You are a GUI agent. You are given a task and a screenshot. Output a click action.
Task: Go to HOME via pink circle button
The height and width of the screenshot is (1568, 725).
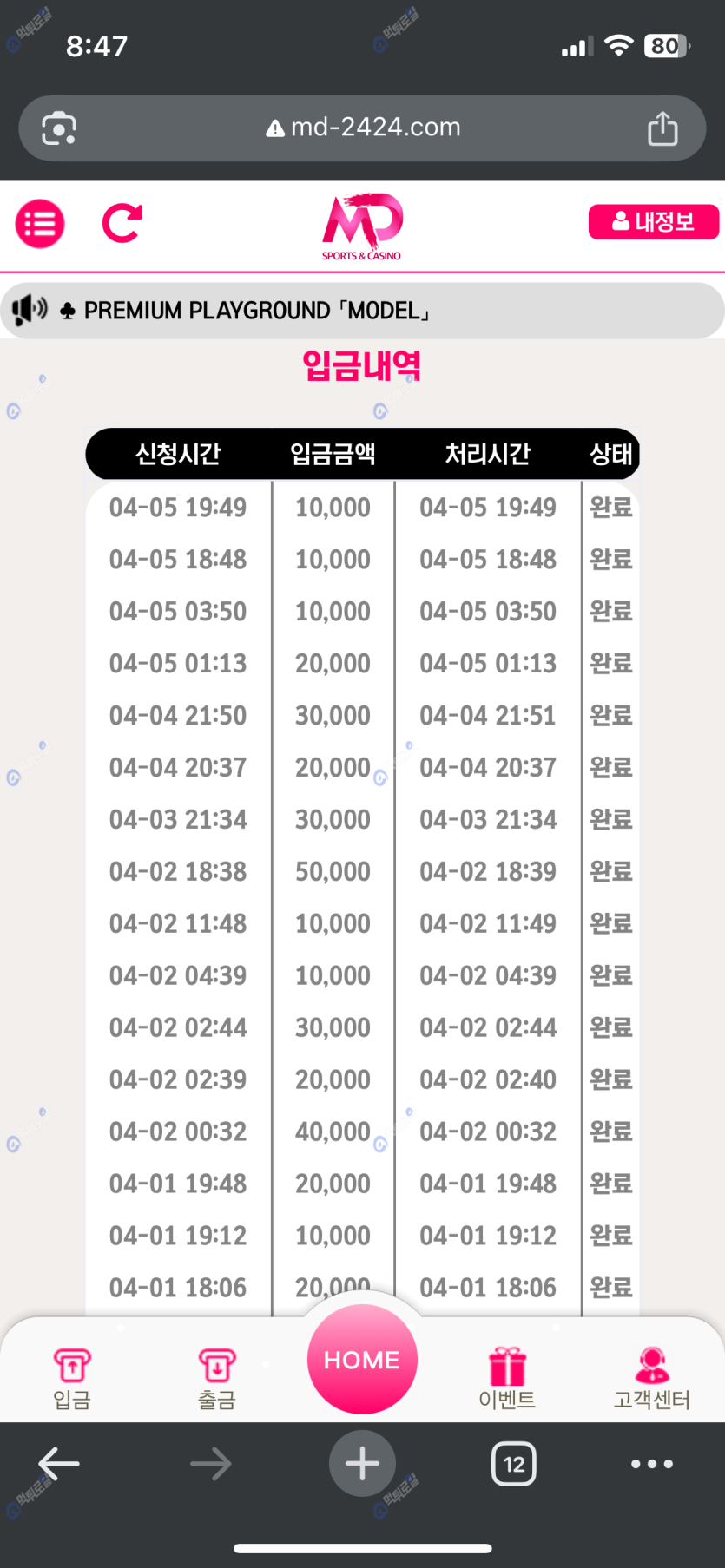[x=362, y=1359]
